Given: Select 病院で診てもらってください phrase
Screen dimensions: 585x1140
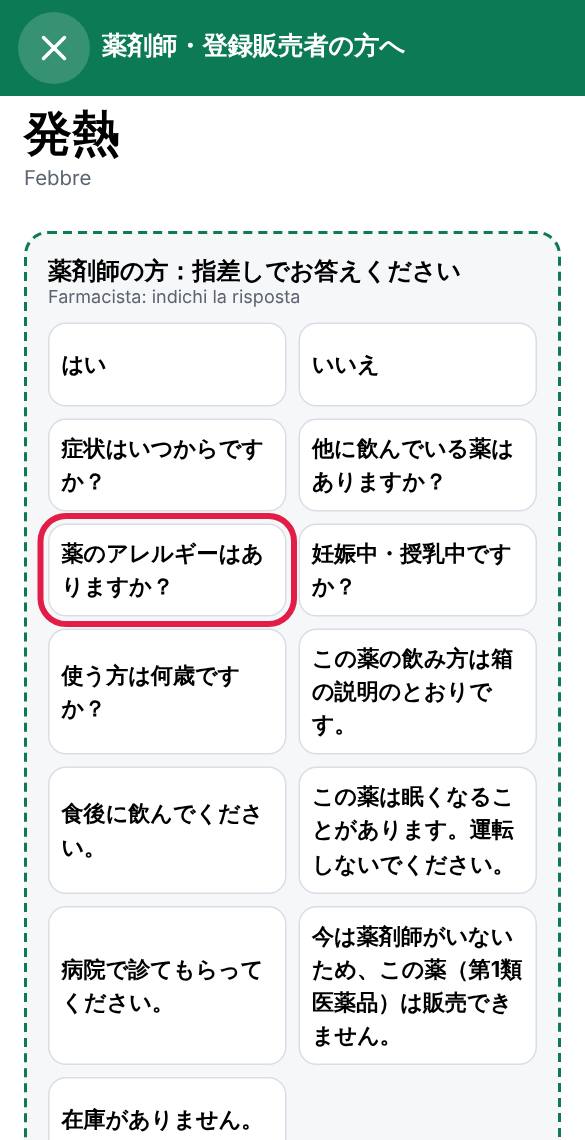Looking at the screenshot, I should tap(167, 986).
